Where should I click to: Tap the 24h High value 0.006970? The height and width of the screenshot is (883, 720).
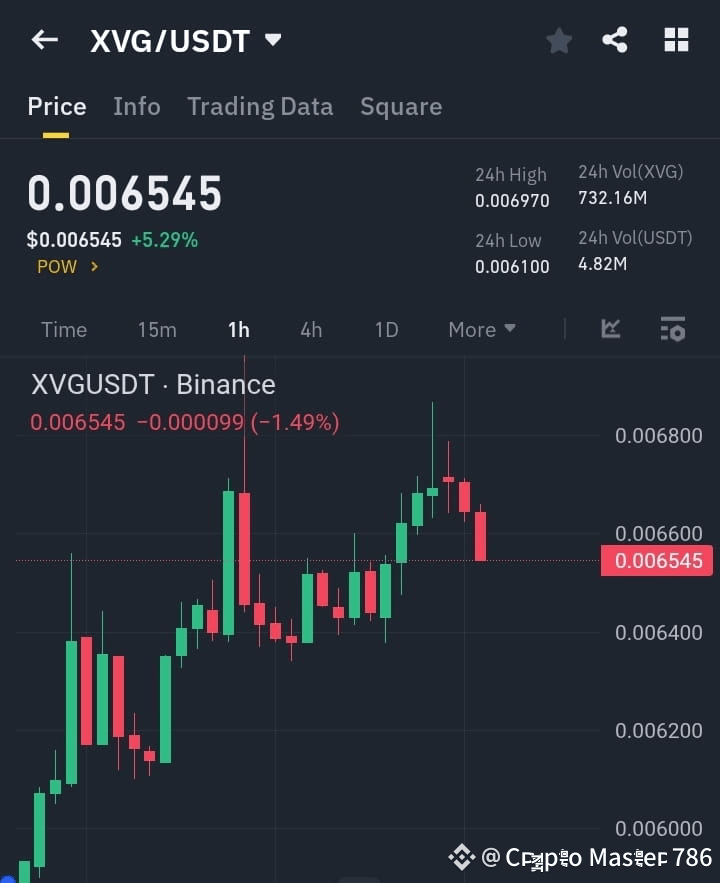tap(510, 200)
